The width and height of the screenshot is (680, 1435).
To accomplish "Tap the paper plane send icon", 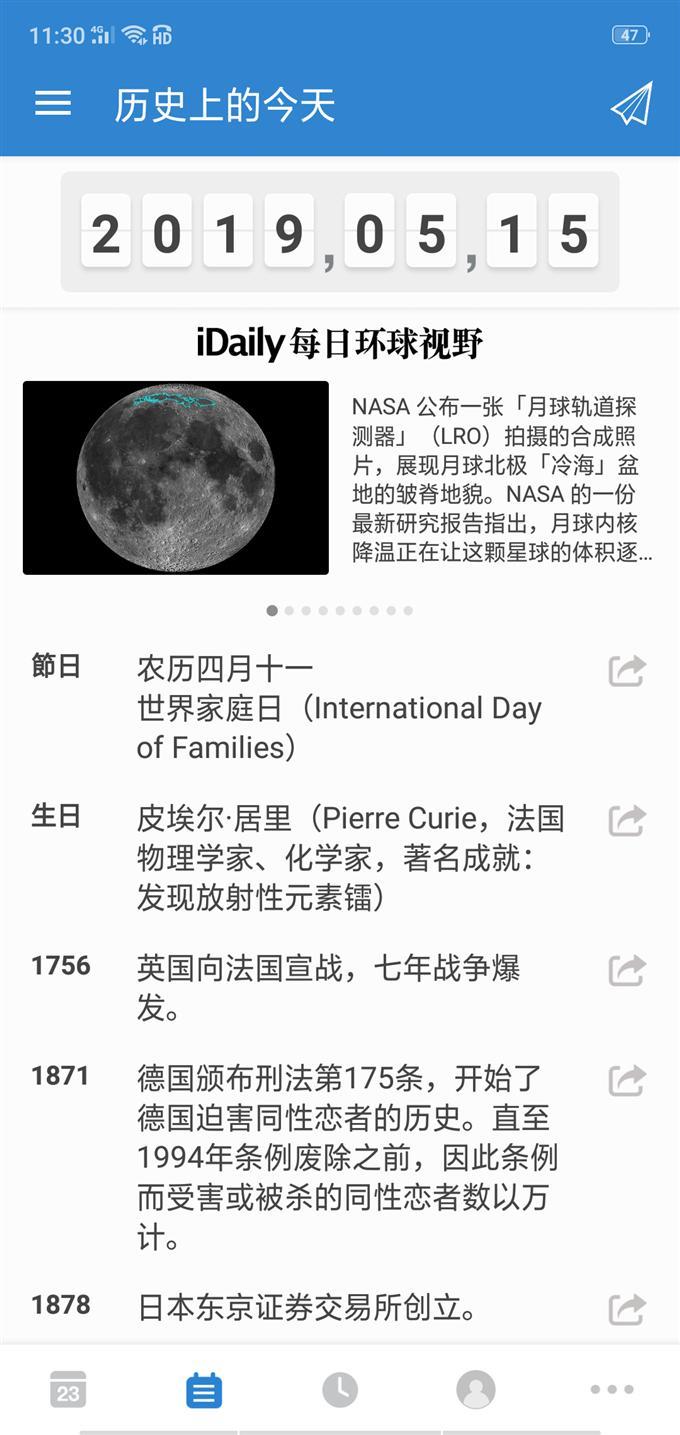I will pos(631,104).
